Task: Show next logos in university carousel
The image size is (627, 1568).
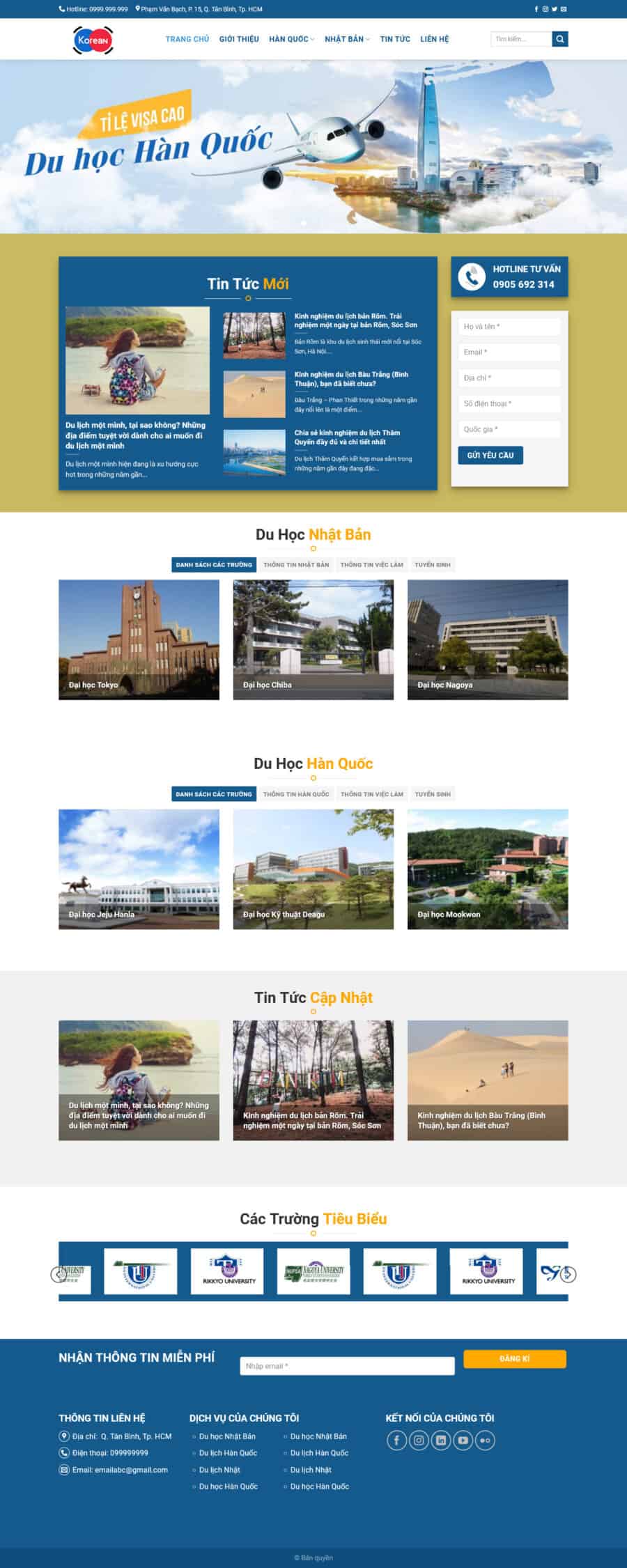Action: coord(568,1275)
